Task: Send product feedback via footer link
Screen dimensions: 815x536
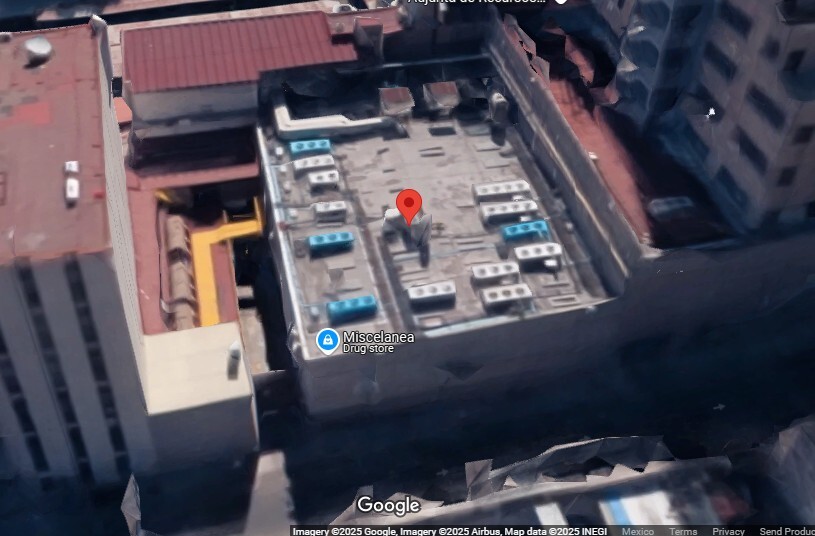Action: click(x=786, y=531)
